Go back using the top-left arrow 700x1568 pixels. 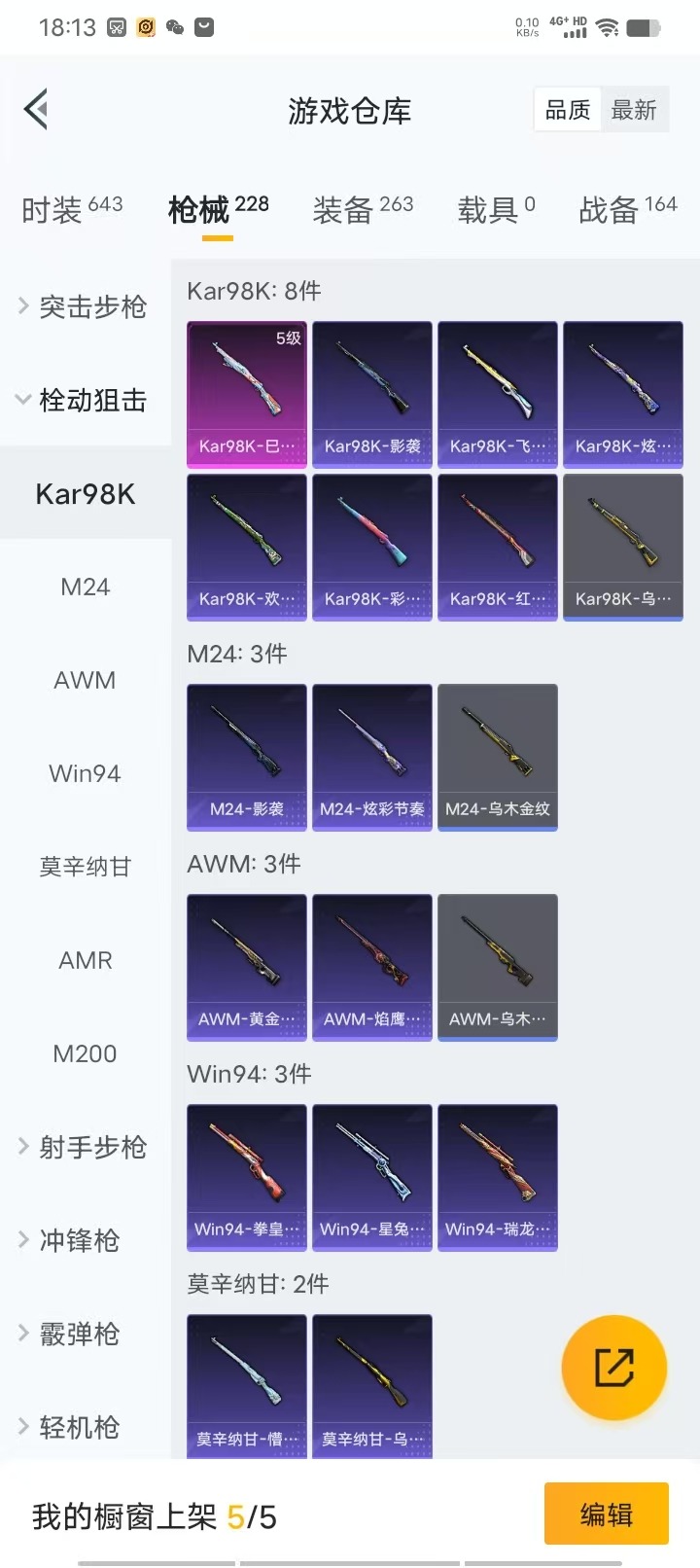37,110
